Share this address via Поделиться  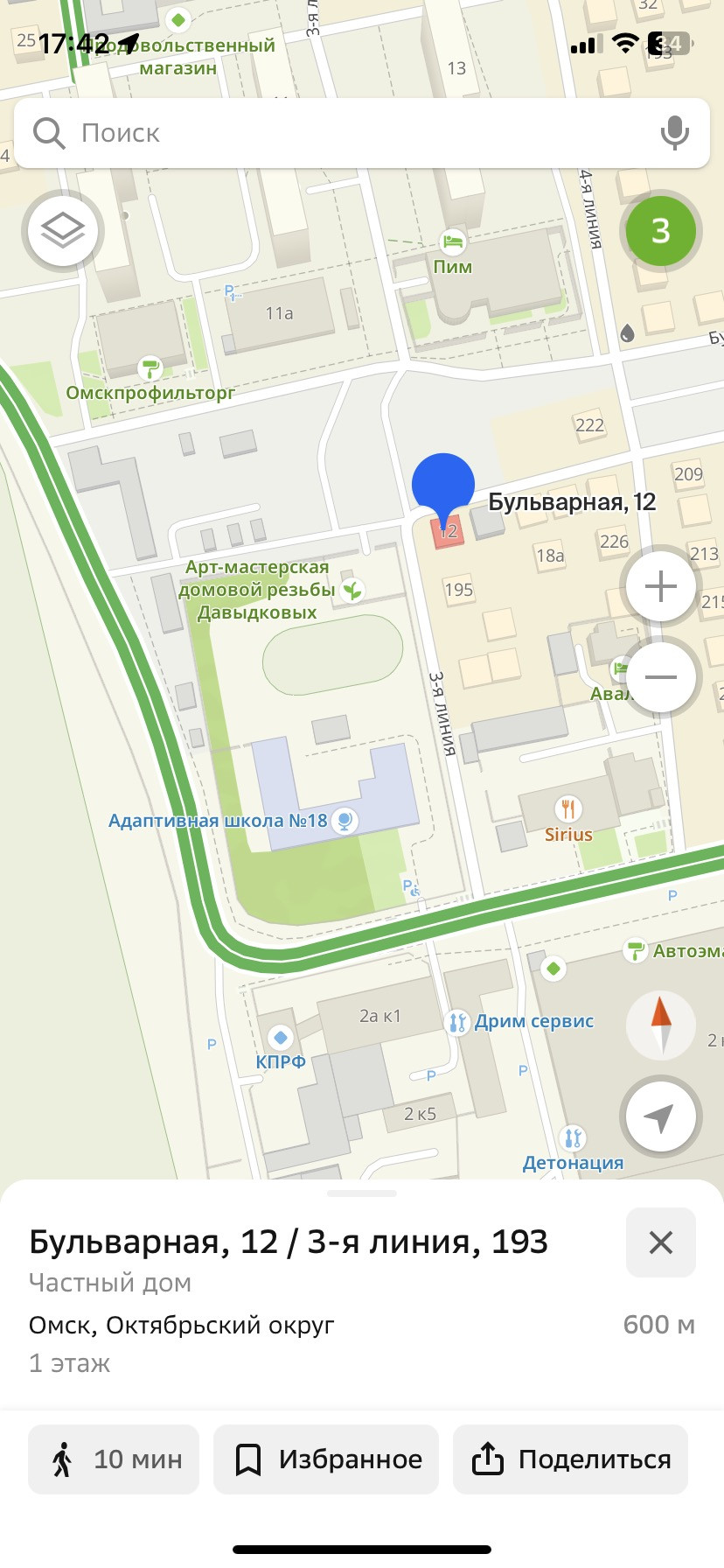coord(570,1459)
